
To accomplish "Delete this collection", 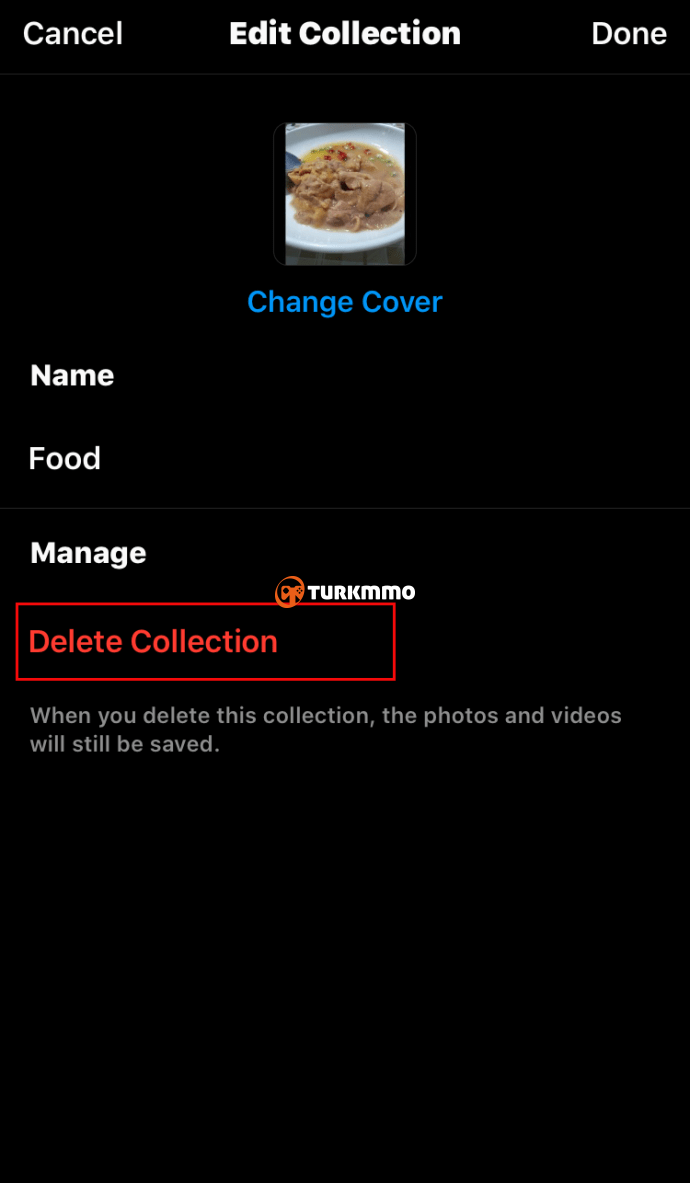I will [153, 641].
